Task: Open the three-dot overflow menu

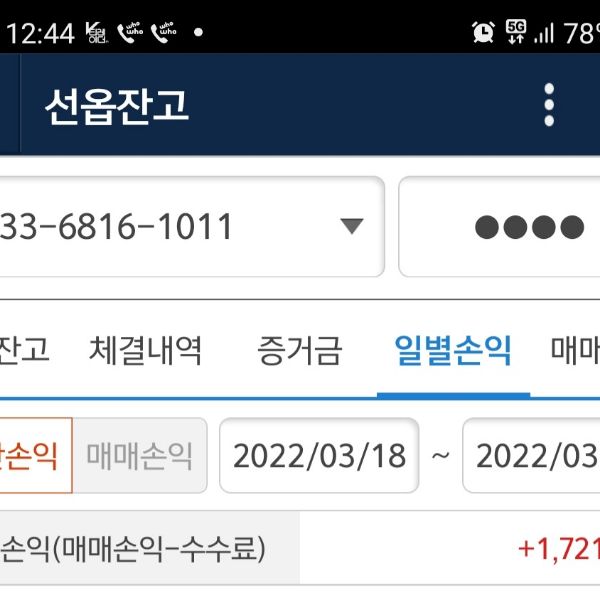Action: click(548, 106)
